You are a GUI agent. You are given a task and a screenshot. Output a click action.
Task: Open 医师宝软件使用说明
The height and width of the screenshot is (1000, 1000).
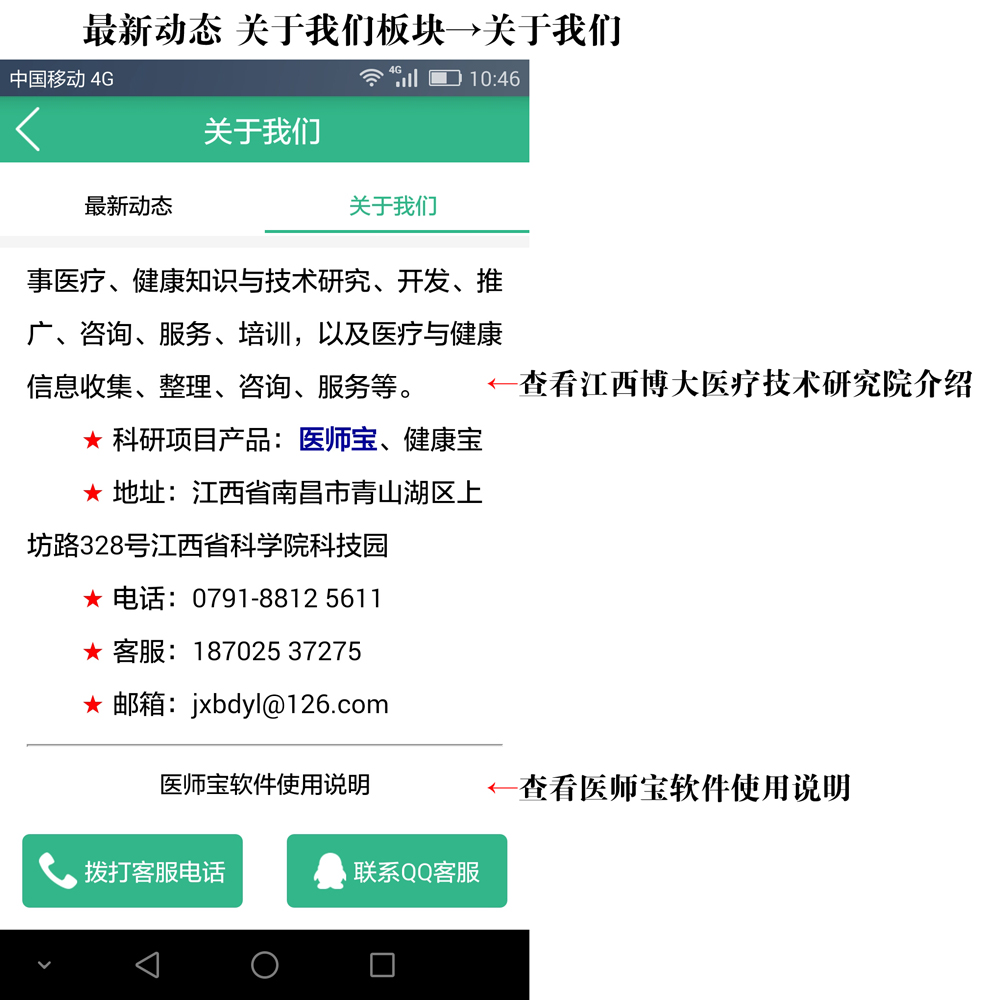(265, 785)
